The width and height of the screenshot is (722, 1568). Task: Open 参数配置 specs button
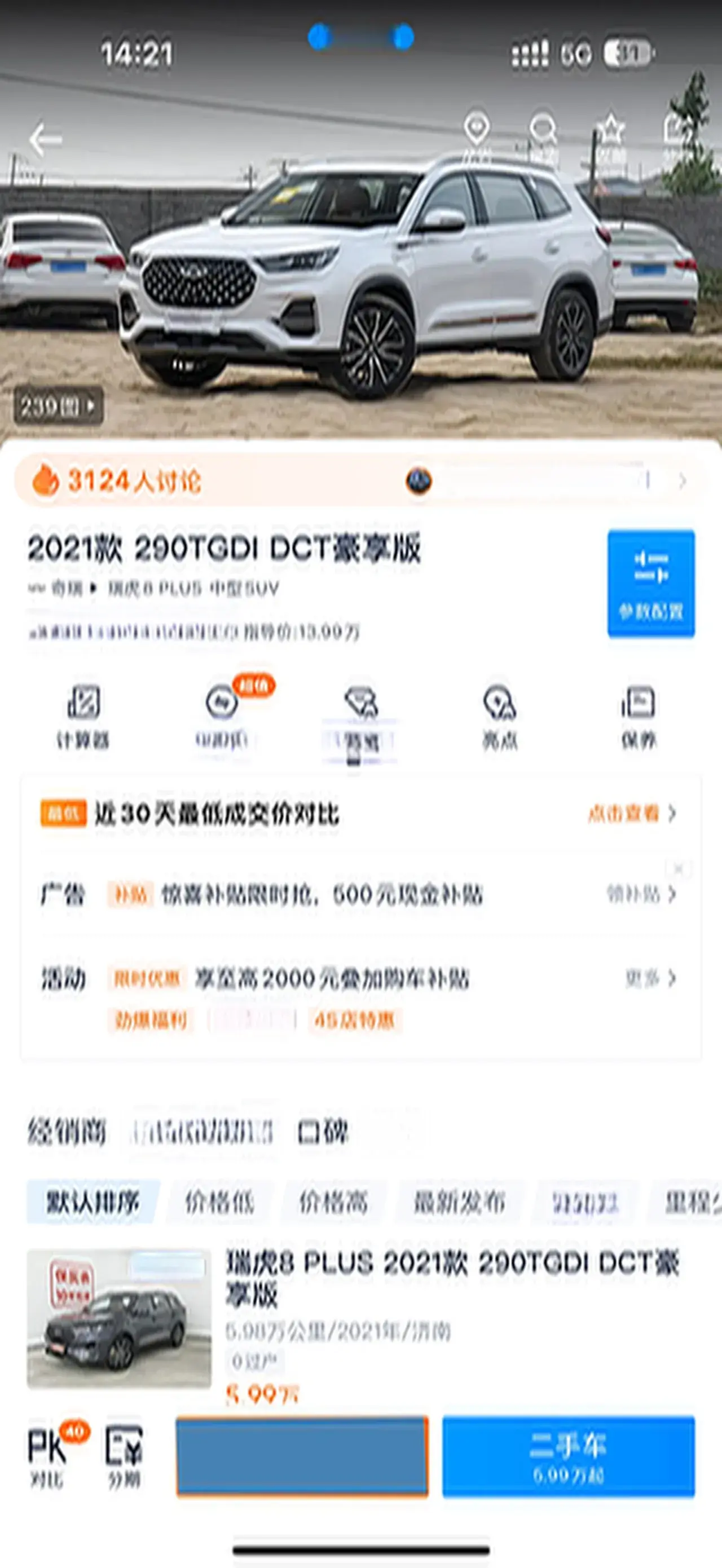(650, 583)
